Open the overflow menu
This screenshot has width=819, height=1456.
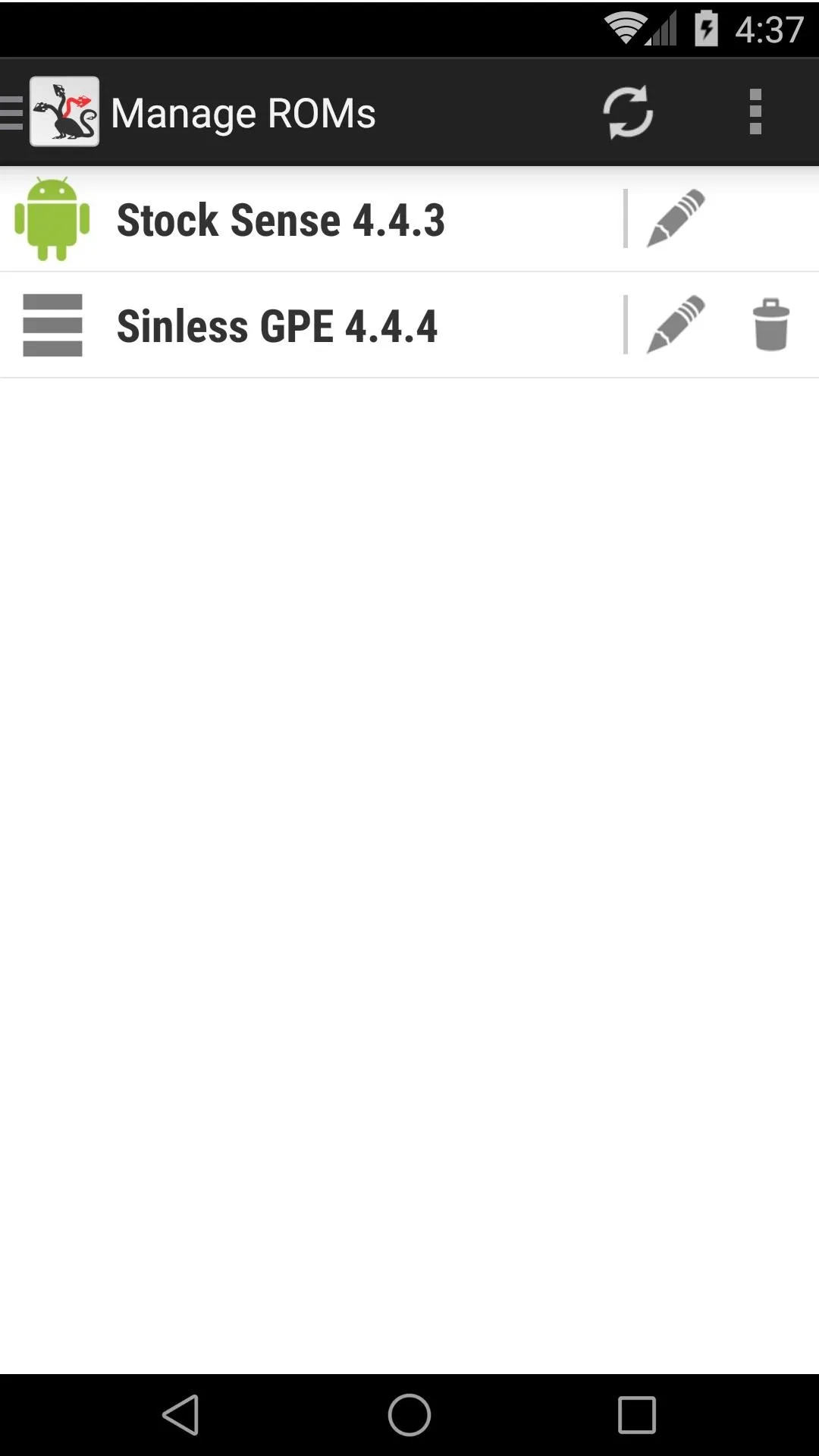coord(755,112)
